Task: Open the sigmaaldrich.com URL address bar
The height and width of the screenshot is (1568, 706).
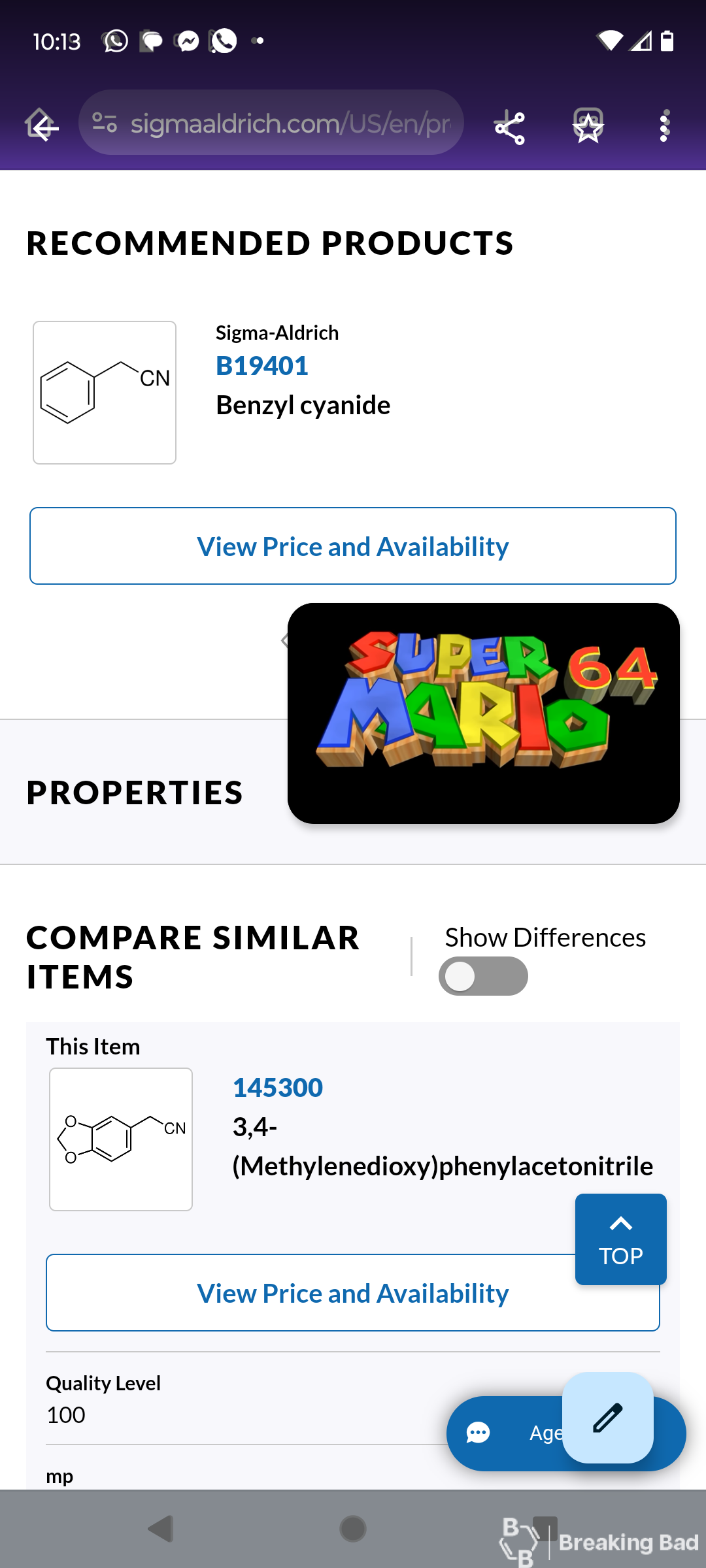Action: (x=271, y=122)
